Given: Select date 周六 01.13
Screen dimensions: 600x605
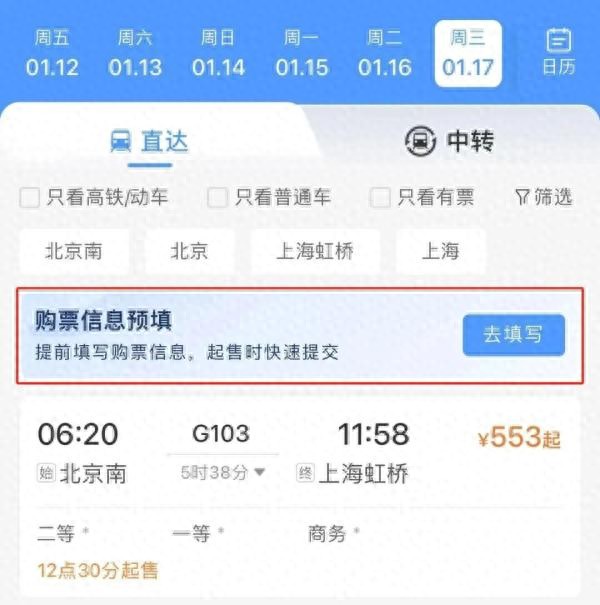Looking at the screenshot, I should pyautogui.click(x=135, y=54).
